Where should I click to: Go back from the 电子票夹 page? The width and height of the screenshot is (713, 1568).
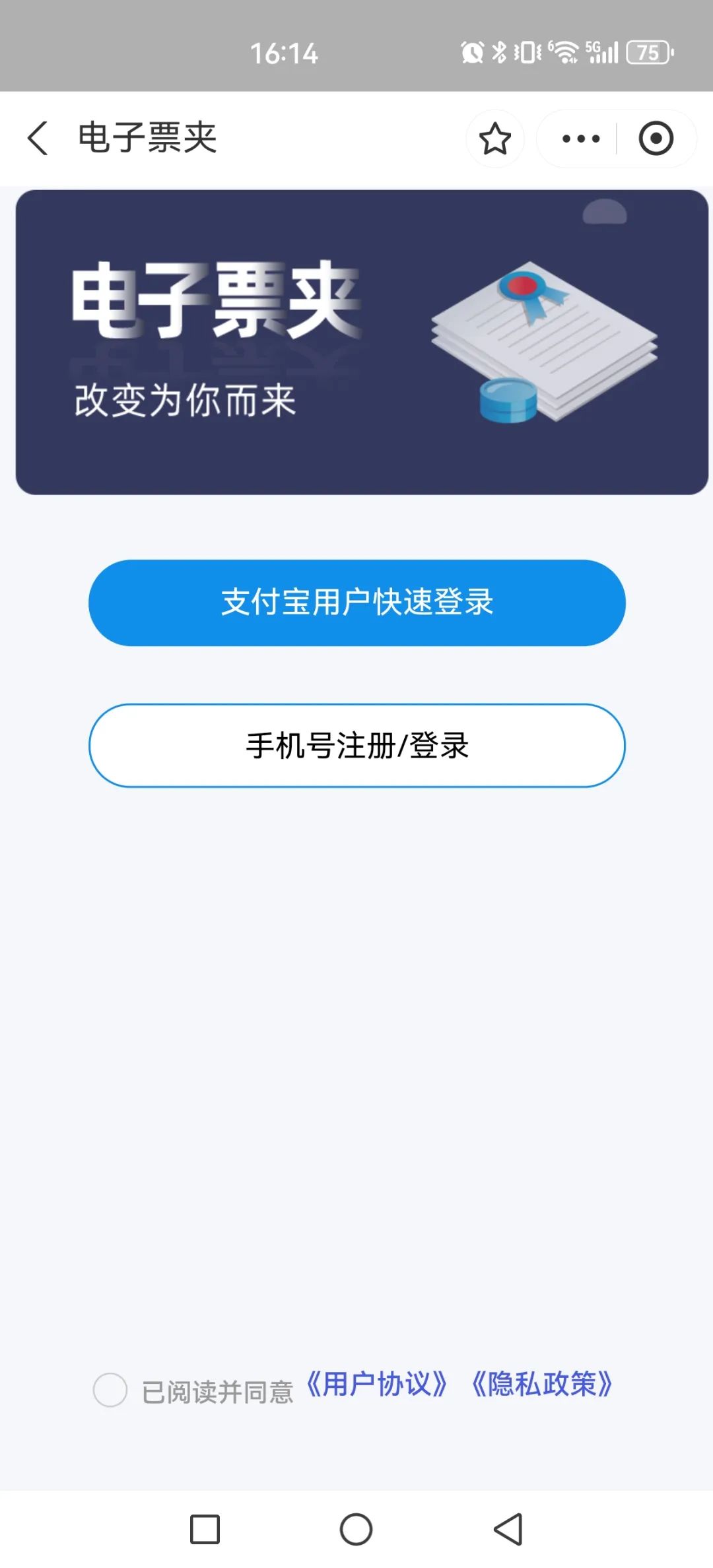tap(38, 139)
